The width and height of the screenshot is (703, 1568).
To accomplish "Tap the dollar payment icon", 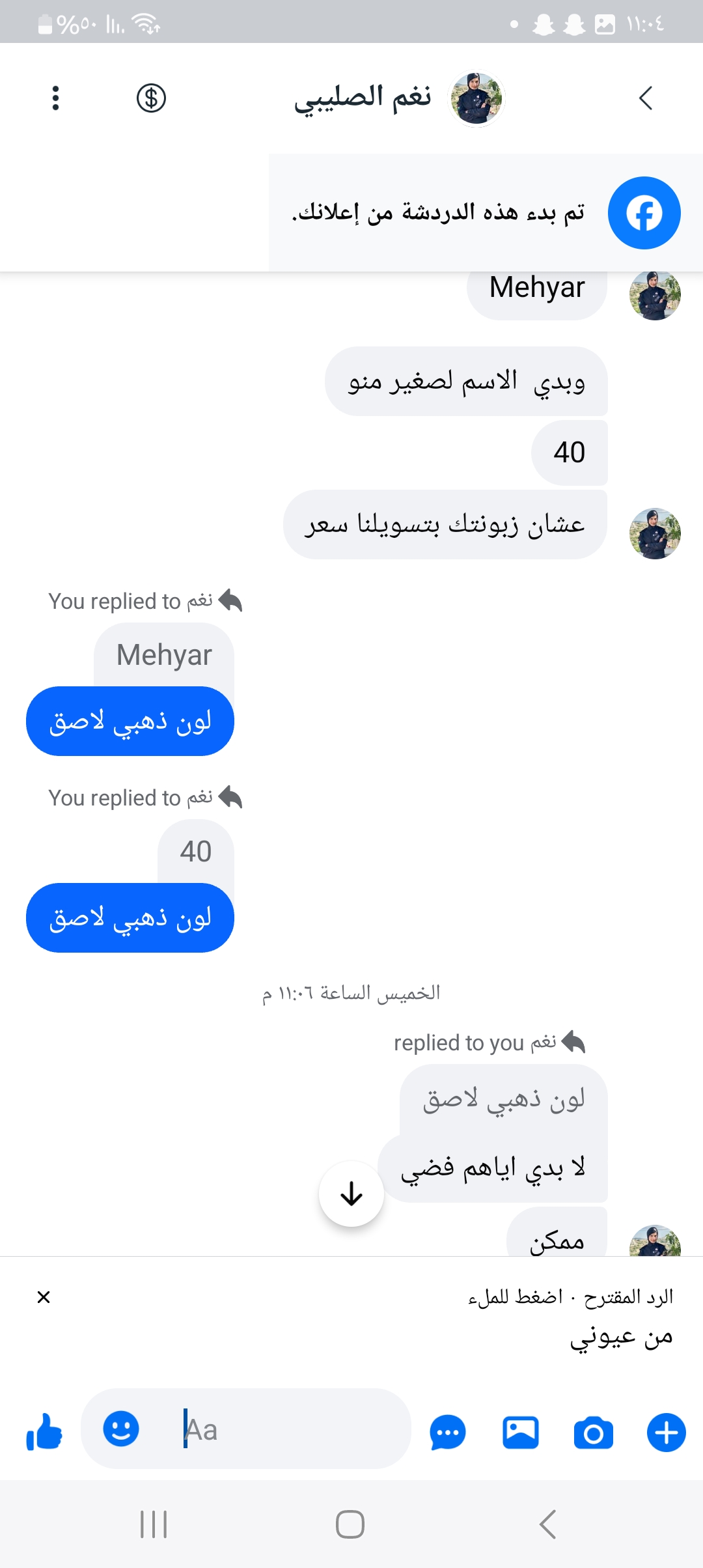I will click(151, 98).
